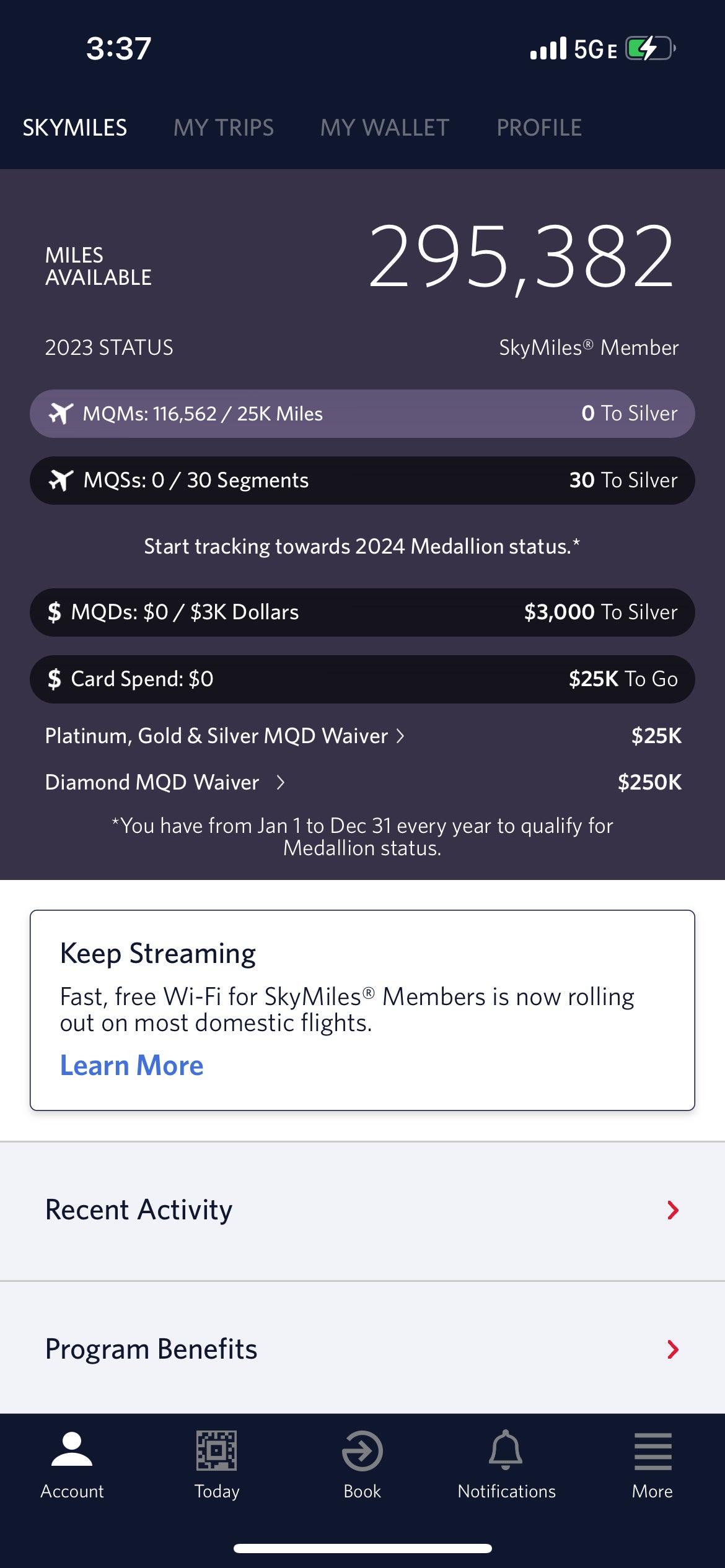Open the More menu
Image resolution: width=725 pixels, height=1568 pixels.
point(652,1465)
